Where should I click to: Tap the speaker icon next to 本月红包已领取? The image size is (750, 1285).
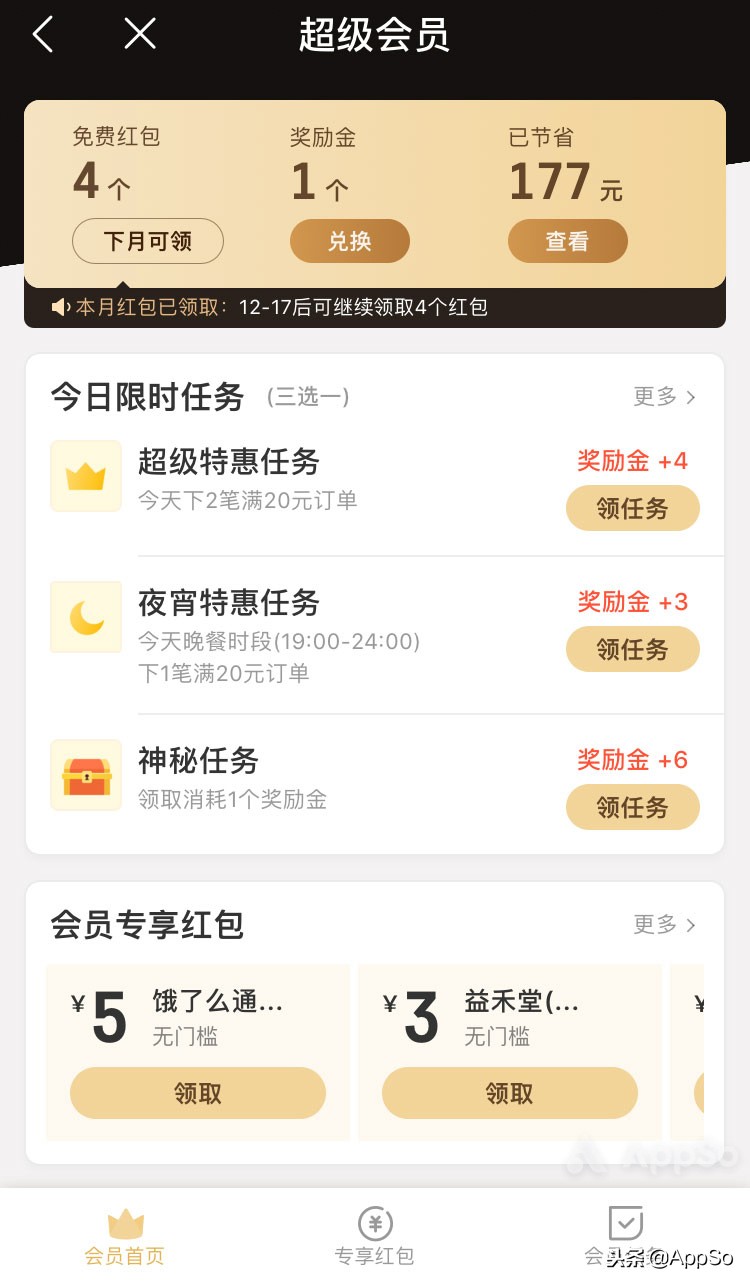[x=60, y=307]
